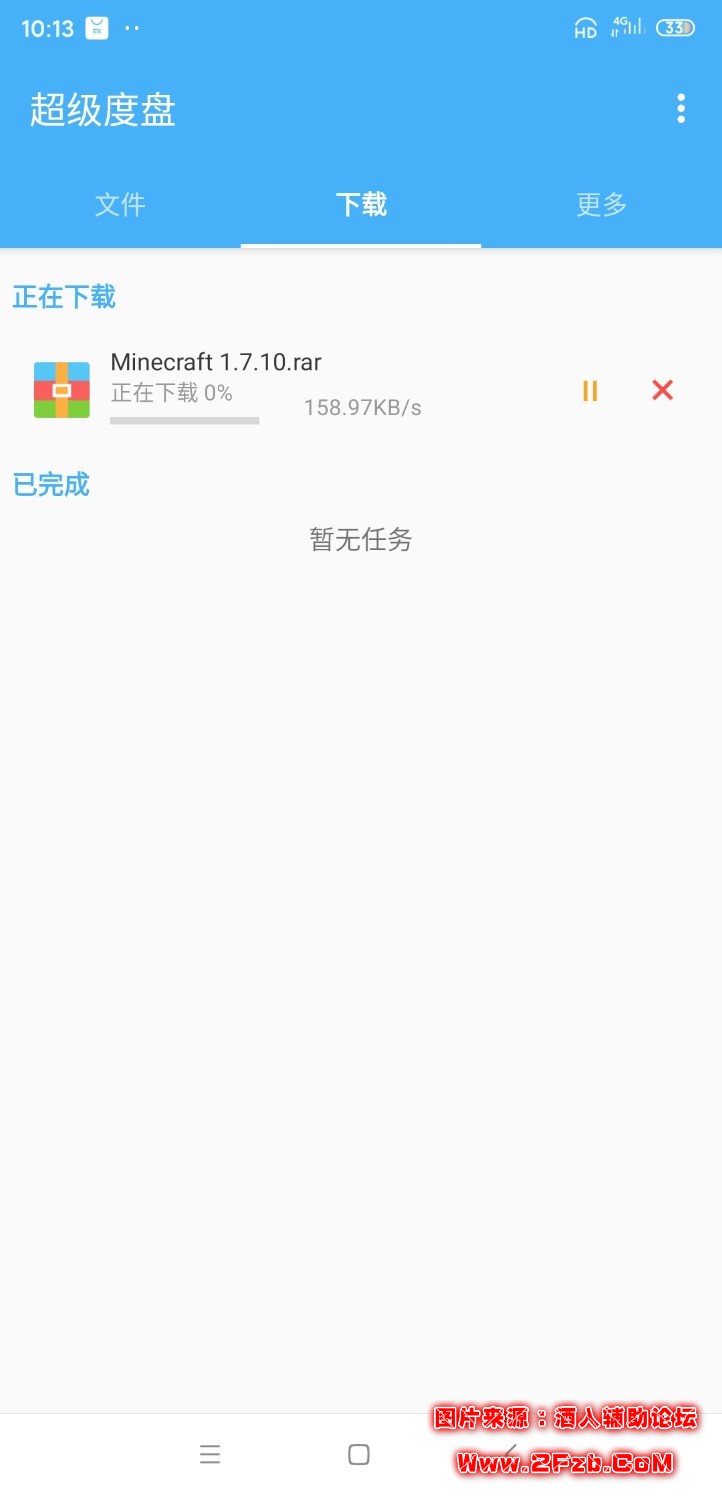Pause the Minecraft 1.7.10.rar download
The width and height of the screenshot is (722, 1500).
(590, 391)
